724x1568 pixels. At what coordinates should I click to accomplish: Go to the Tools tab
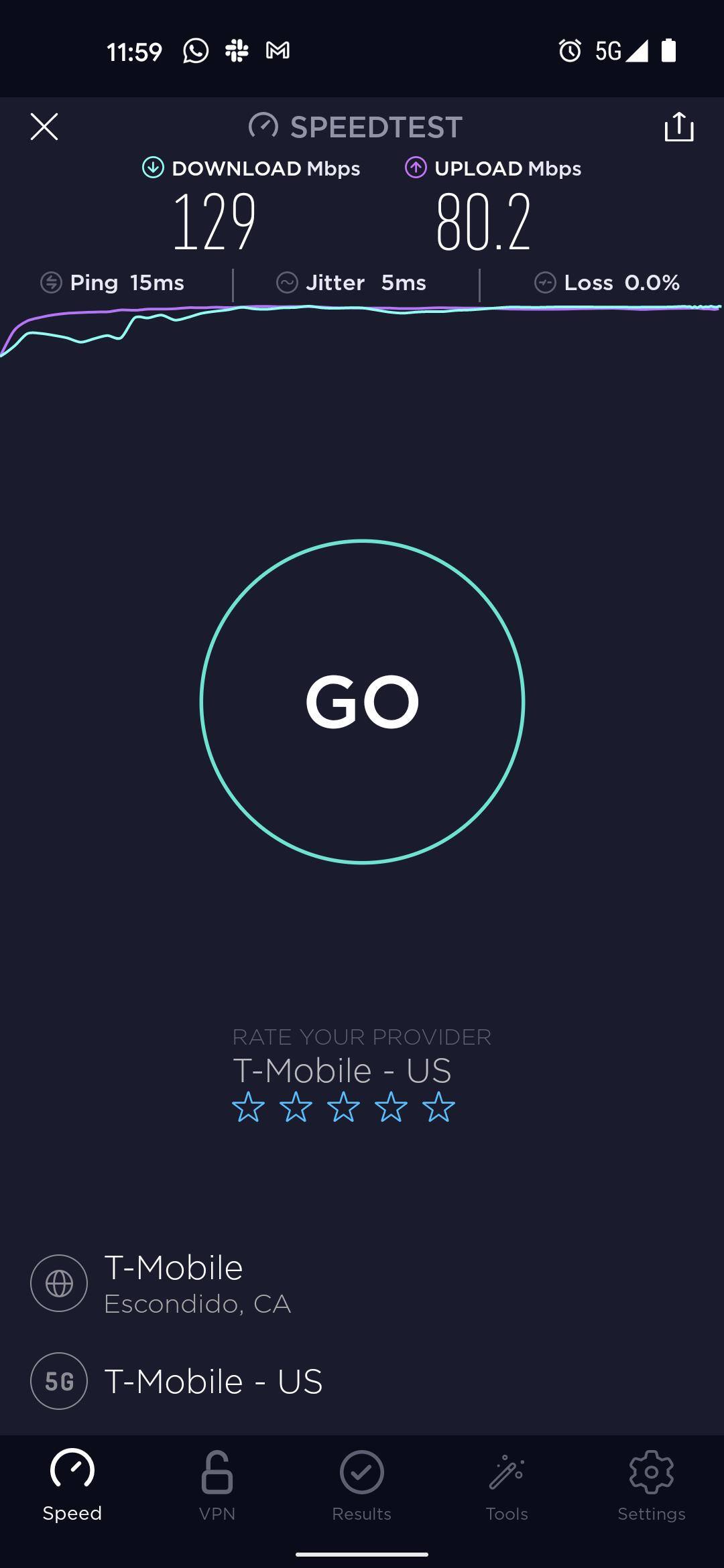[x=507, y=1484]
